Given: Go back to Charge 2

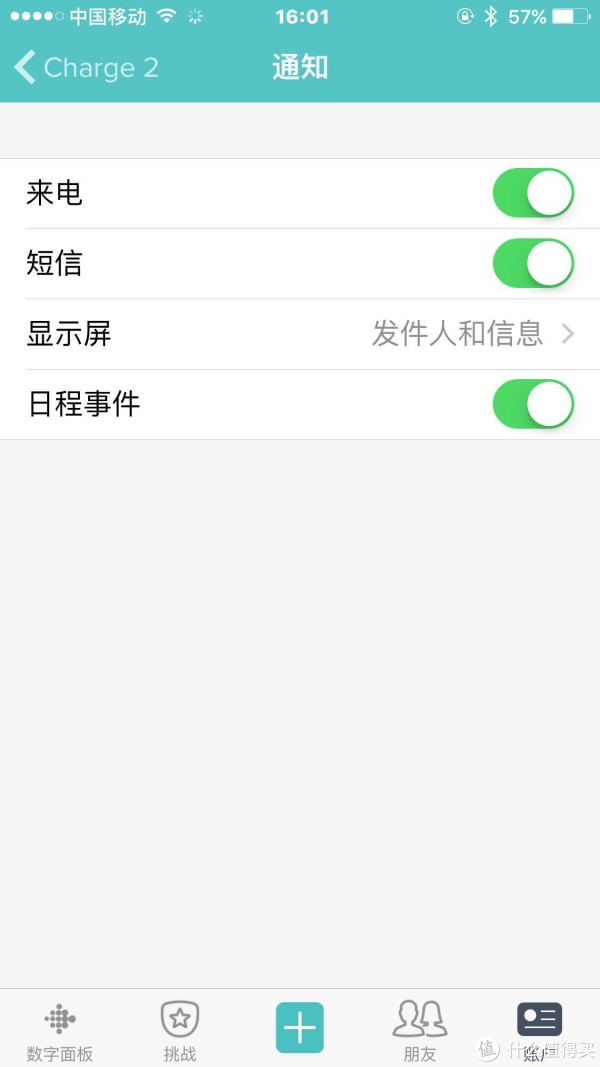Looking at the screenshot, I should [x=86, y=67].
